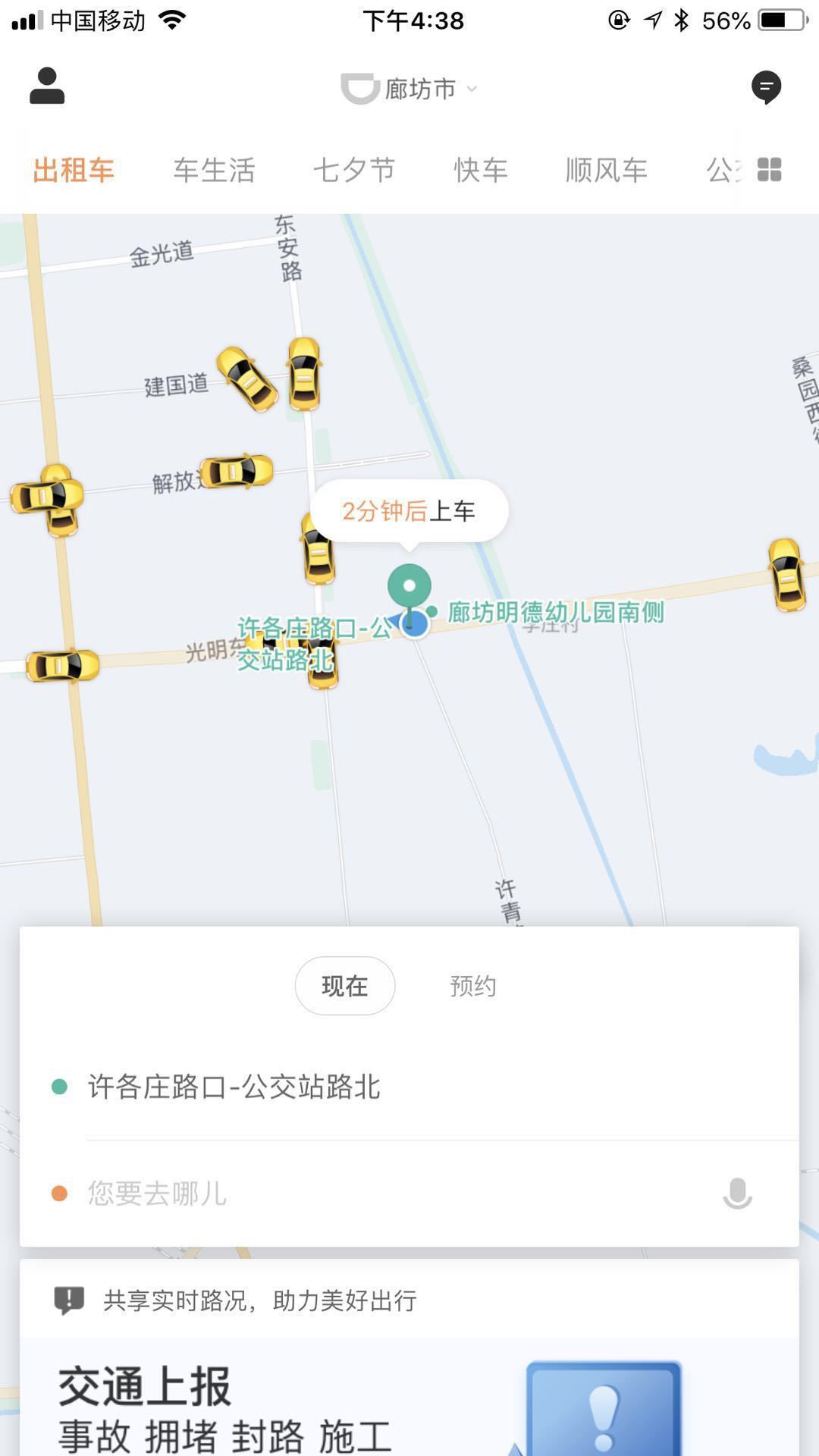Switch to the 车生活 tab
This screenshot has height=1456, width=819.
click(214, 170)
